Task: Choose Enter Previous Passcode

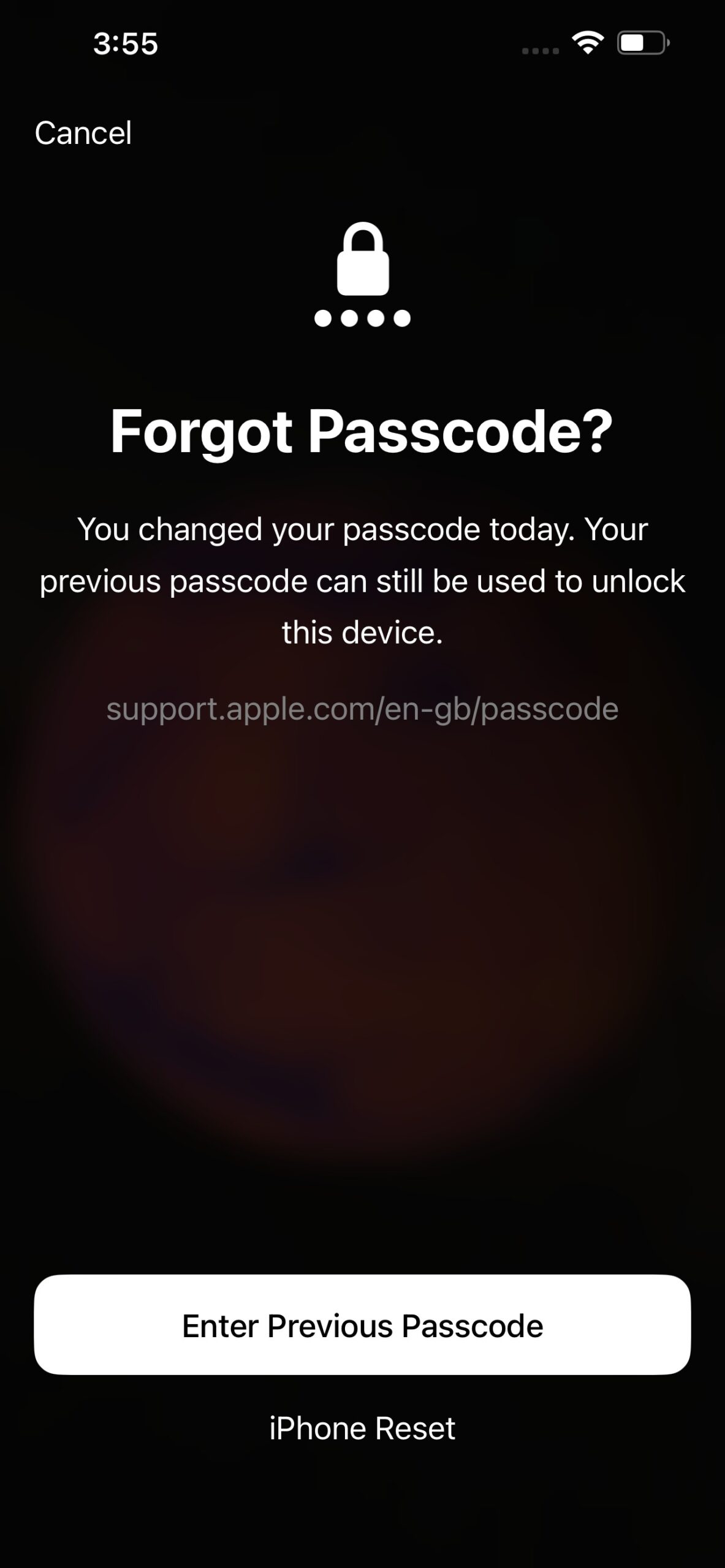Action: point(362,1325)
